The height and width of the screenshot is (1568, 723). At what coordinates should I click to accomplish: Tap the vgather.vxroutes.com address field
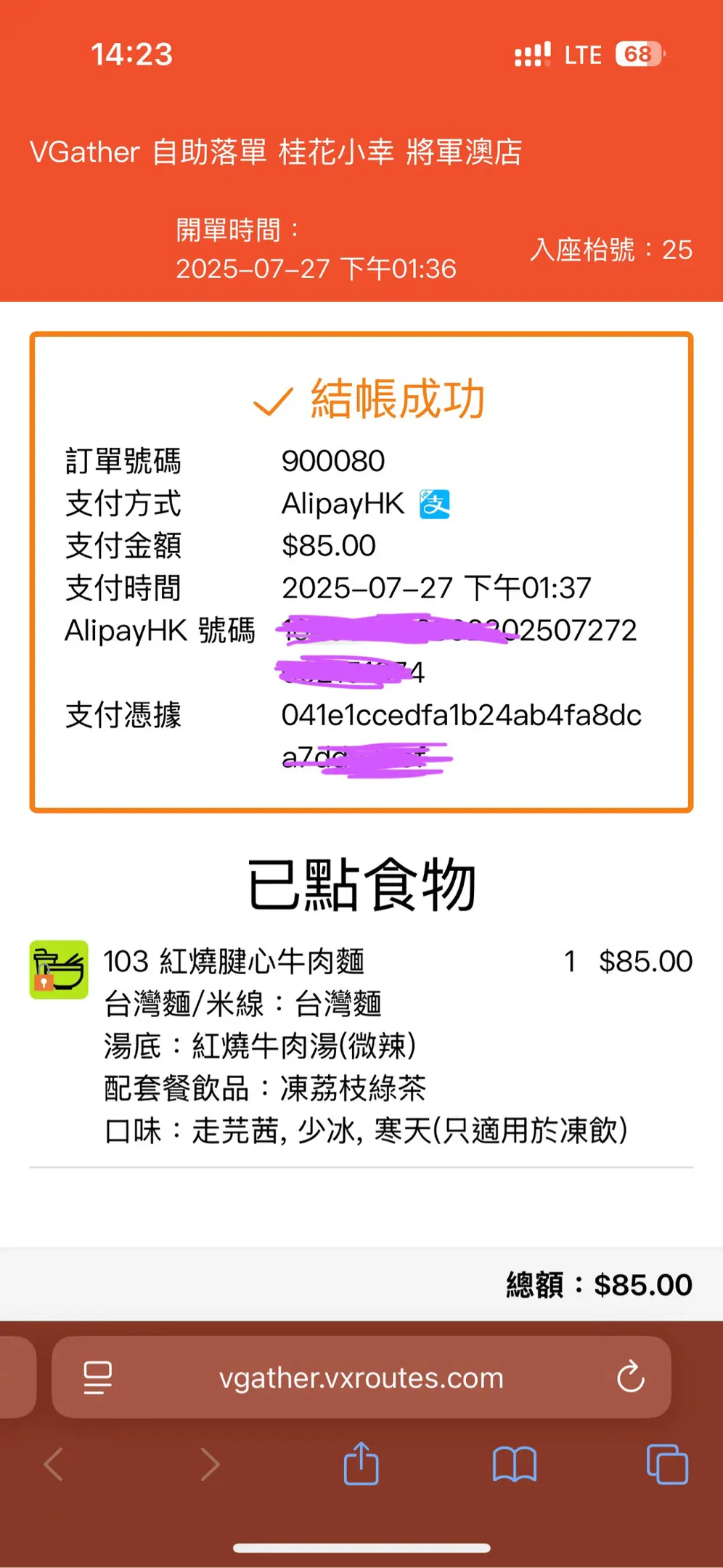361,1377
